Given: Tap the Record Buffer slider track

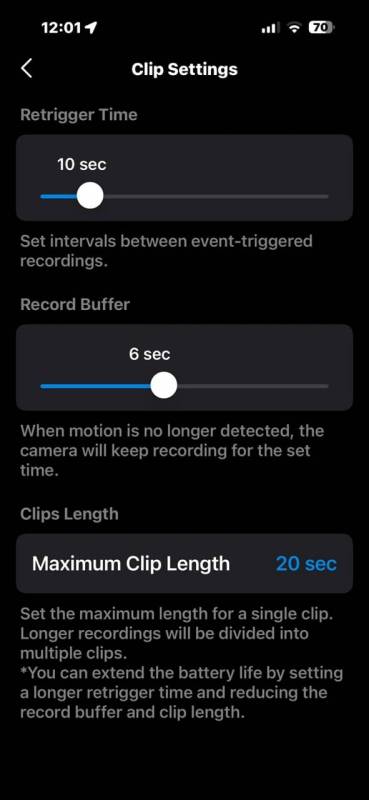Looking at the screenshot, I should click(184, 386).
